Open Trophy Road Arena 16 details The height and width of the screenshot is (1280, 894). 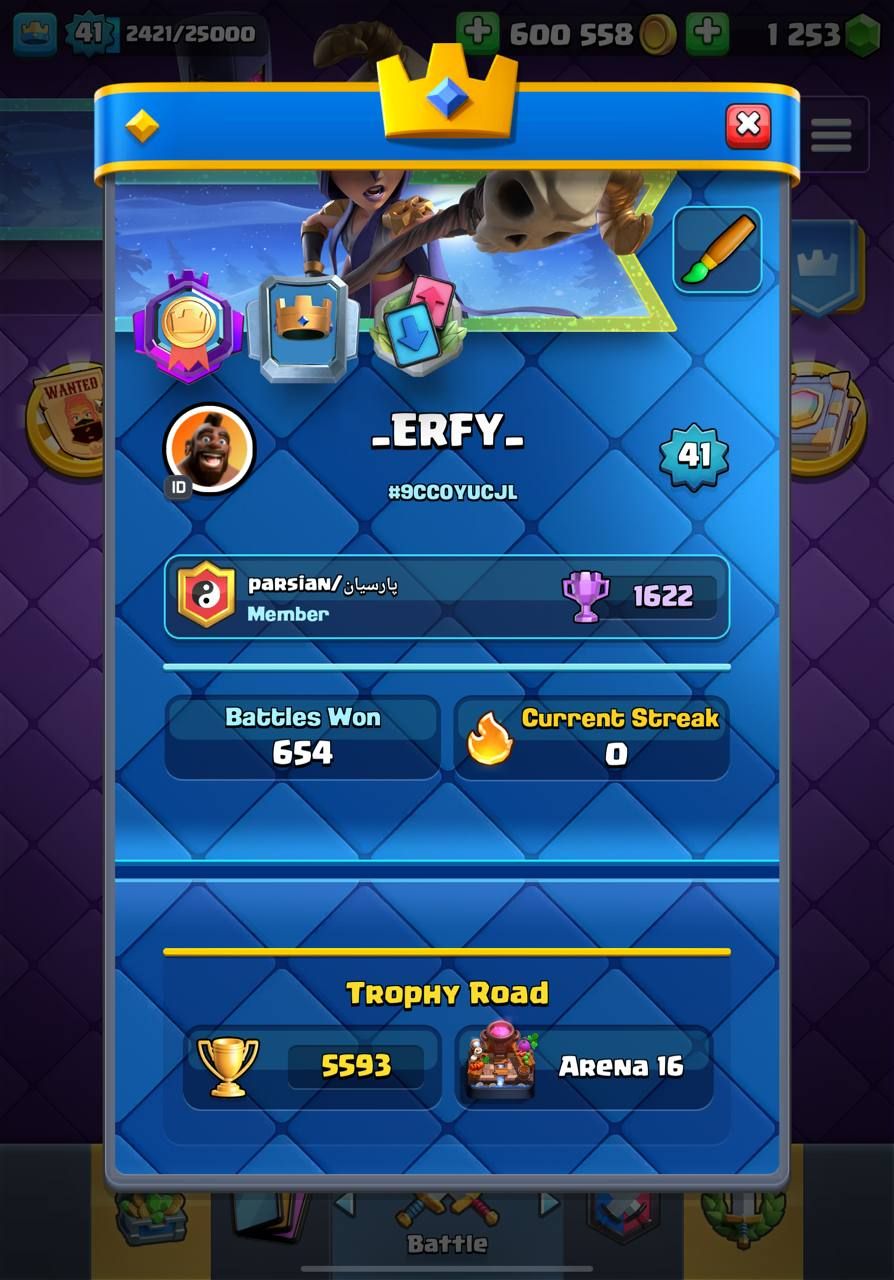584,1067
